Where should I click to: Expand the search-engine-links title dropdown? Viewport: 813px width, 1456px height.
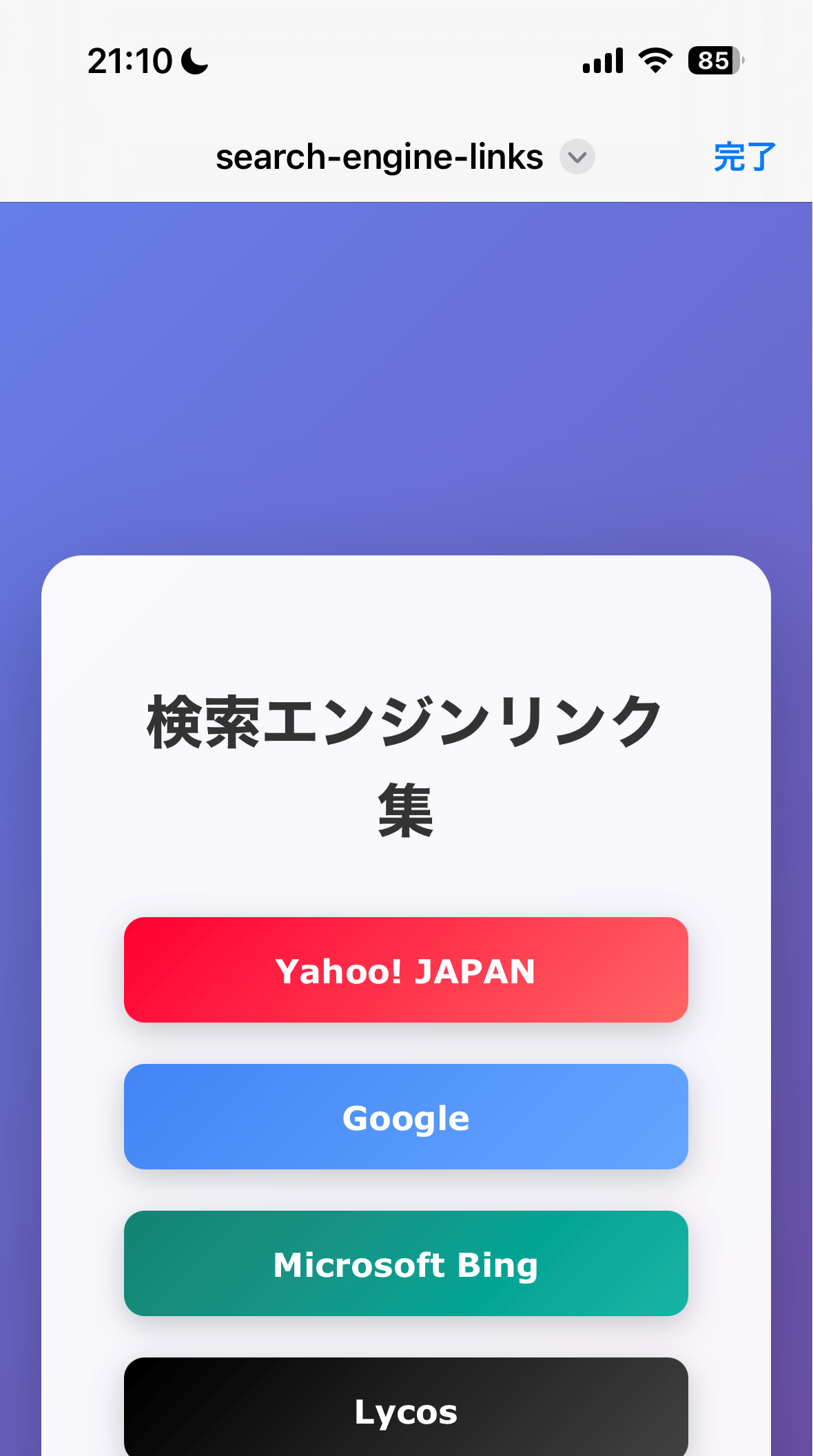(577, 157)
